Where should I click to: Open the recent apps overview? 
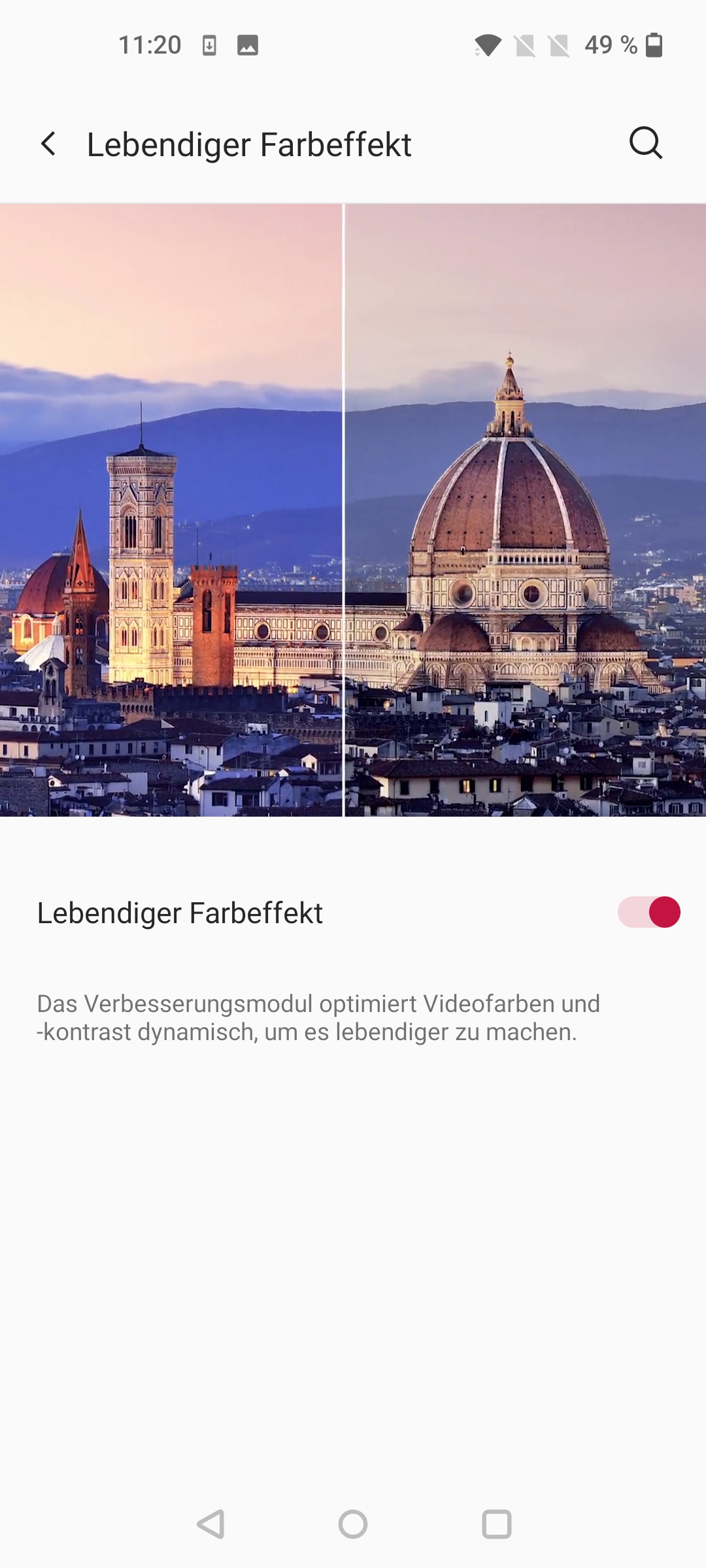[496, 1524]
